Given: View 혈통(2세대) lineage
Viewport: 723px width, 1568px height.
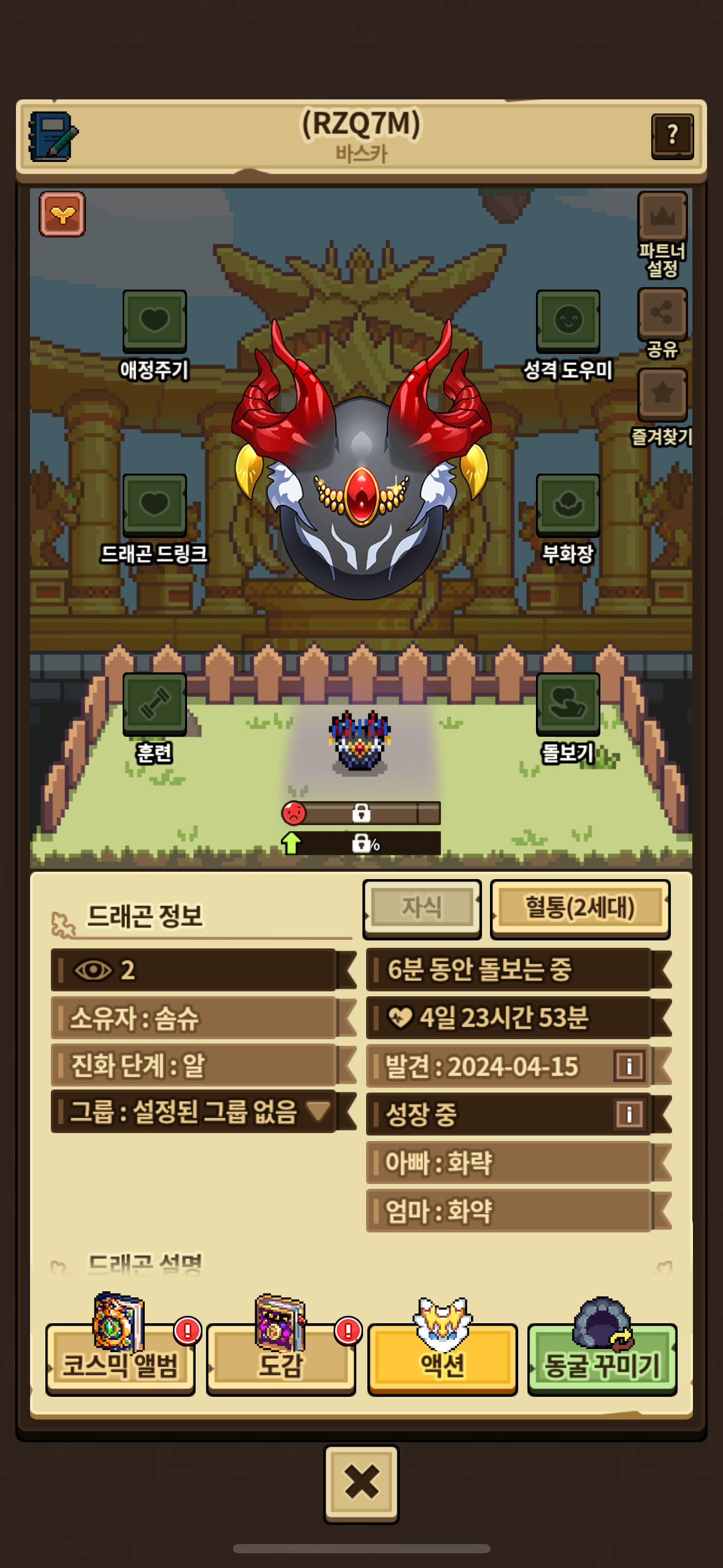Looking at the screenshot, I should [x=580, y=908].
